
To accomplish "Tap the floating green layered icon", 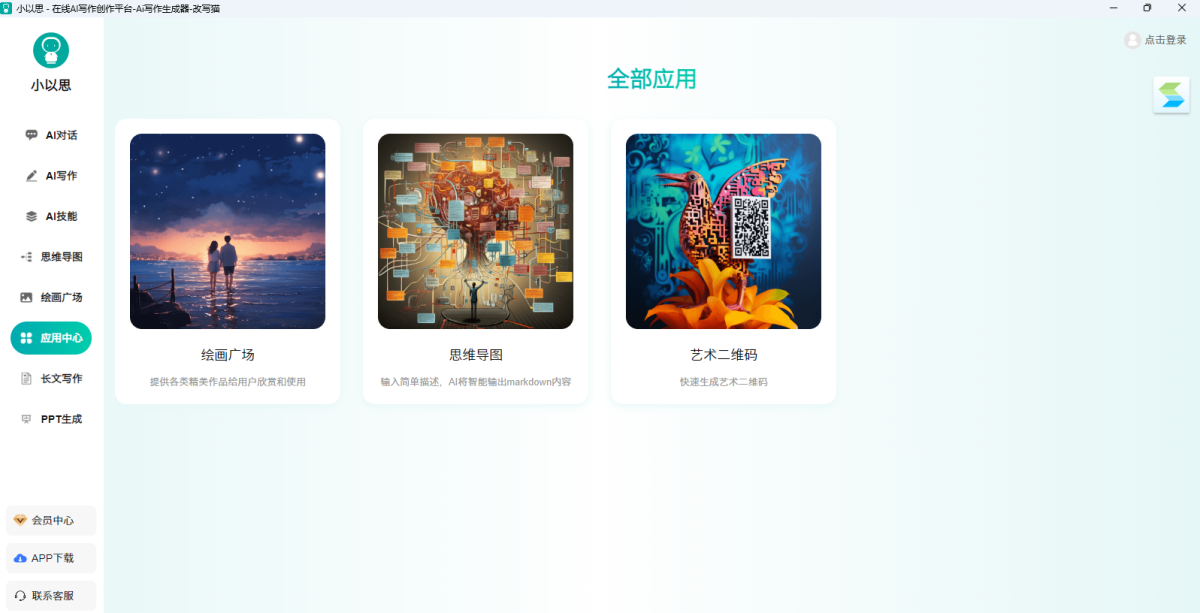I will tap(1171, 95).
